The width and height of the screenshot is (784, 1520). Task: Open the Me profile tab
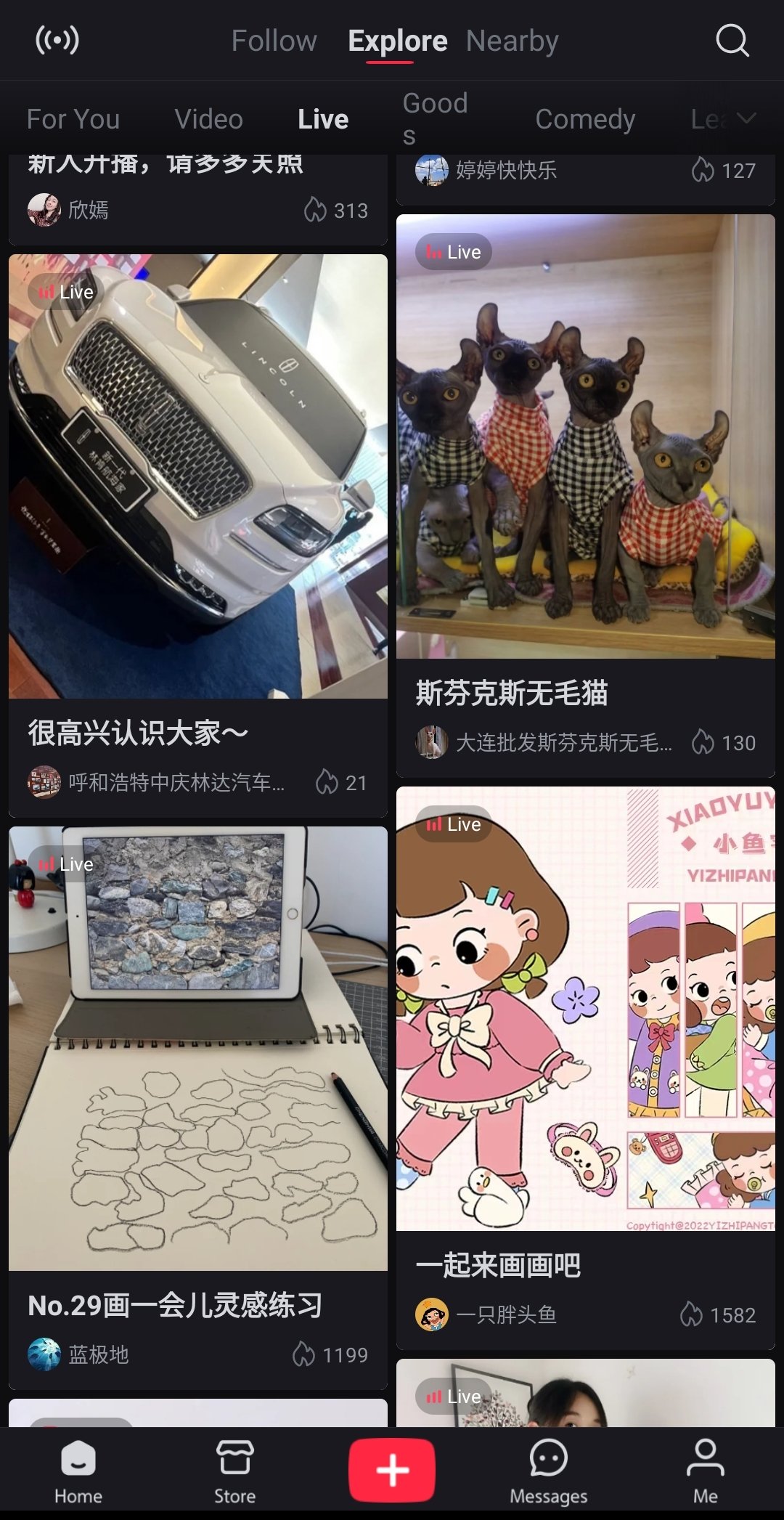(706, 1472)
